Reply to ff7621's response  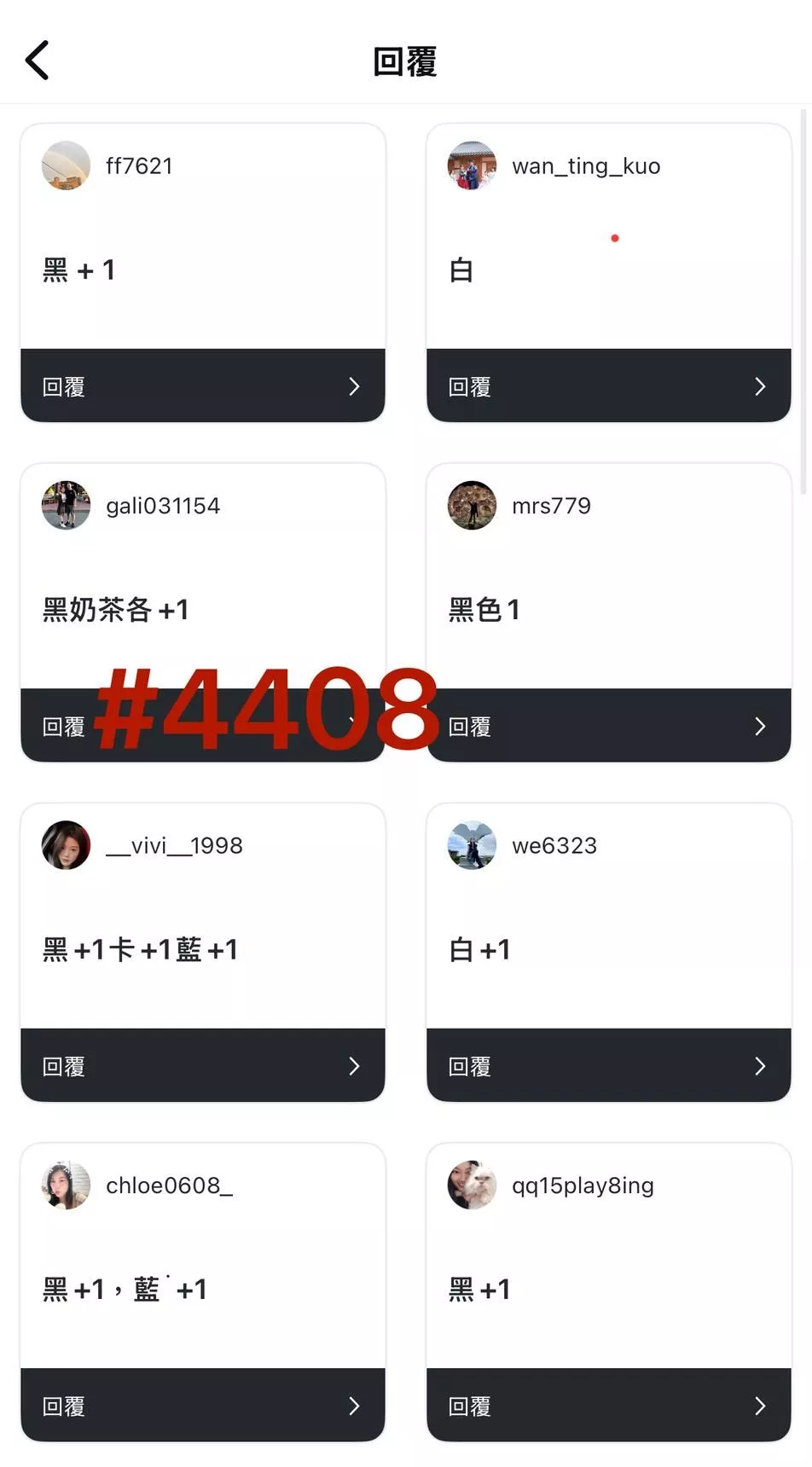[x=202, y=386]
